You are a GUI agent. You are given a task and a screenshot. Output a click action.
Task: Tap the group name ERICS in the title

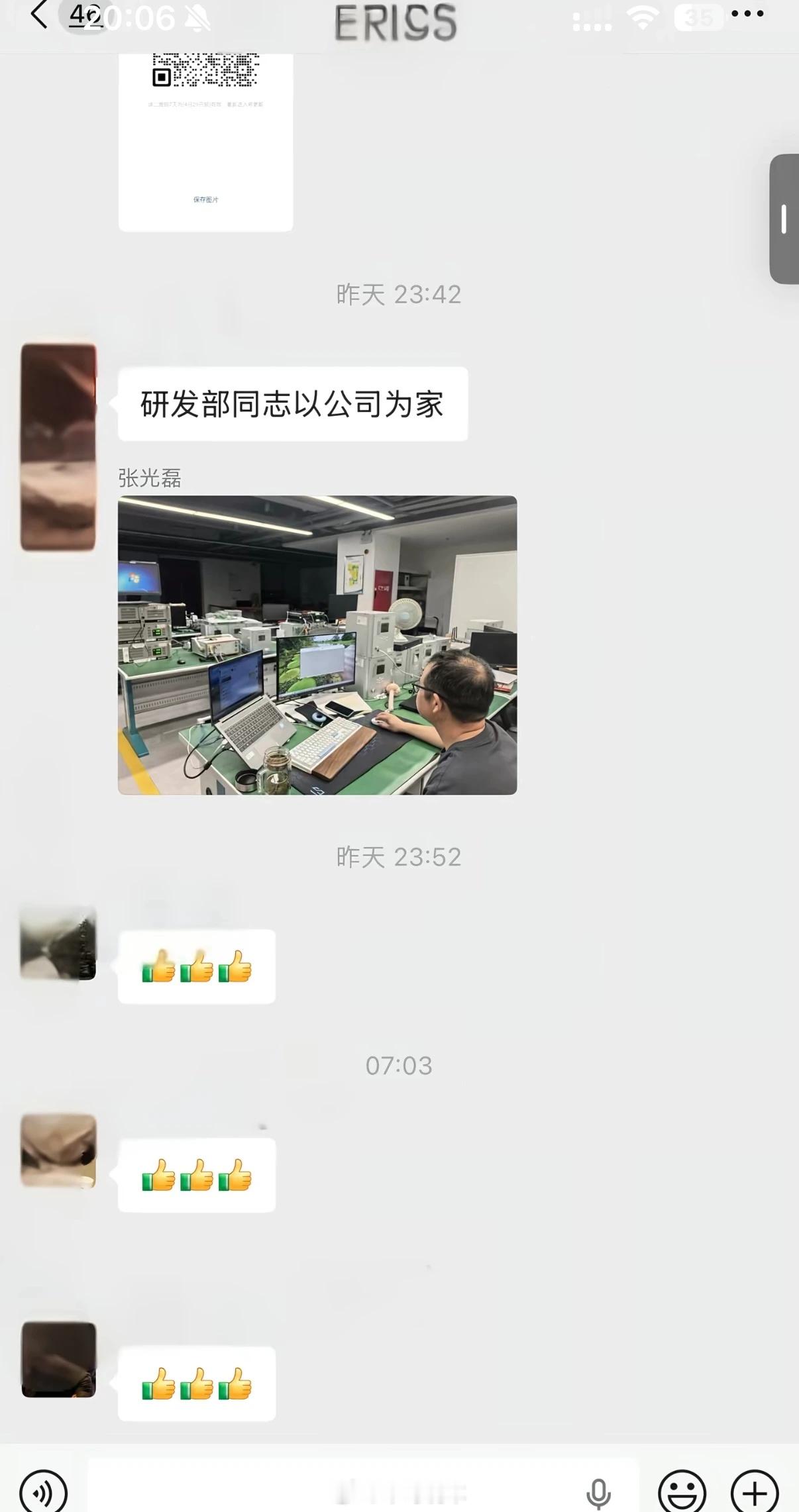[396, 23]
